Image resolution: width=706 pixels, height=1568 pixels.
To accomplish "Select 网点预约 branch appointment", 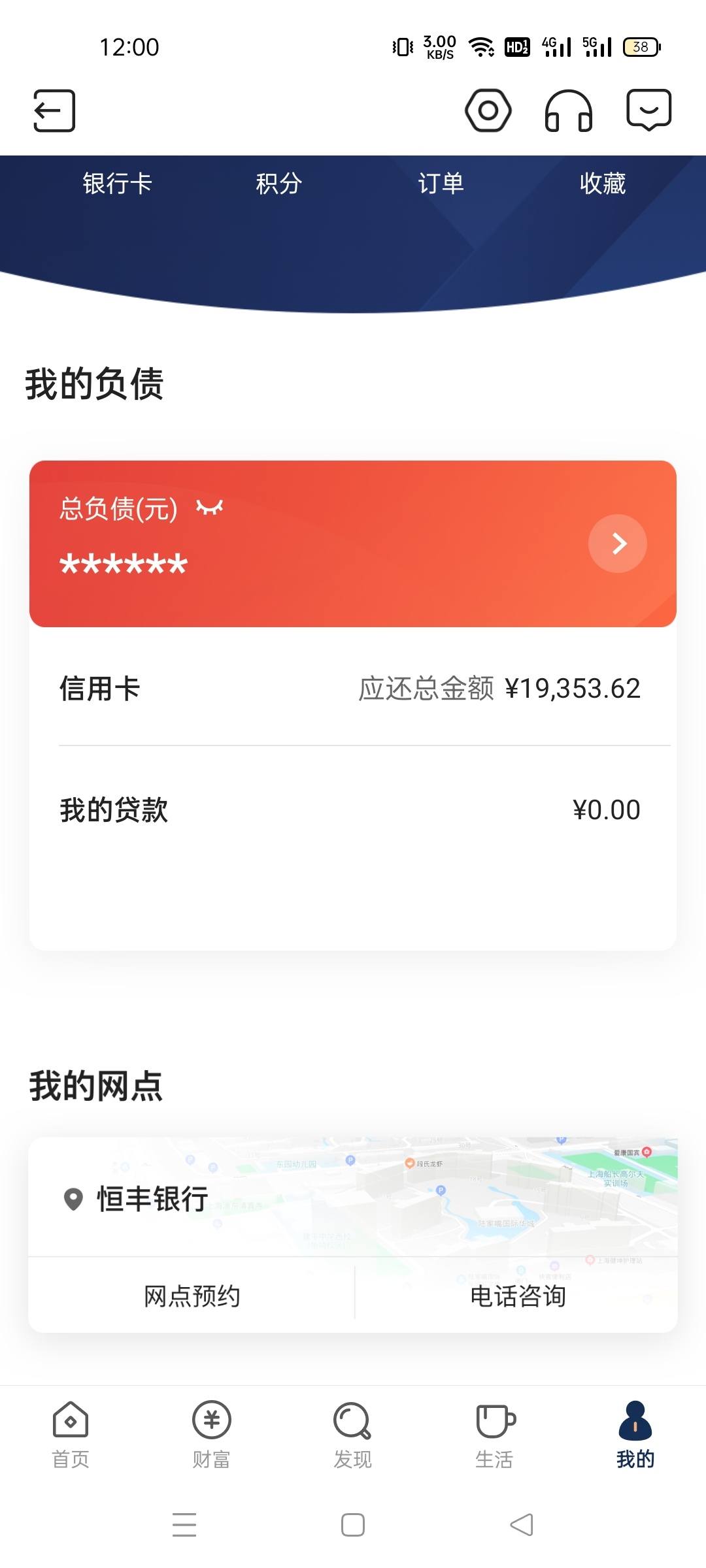I will [192, 1296].
